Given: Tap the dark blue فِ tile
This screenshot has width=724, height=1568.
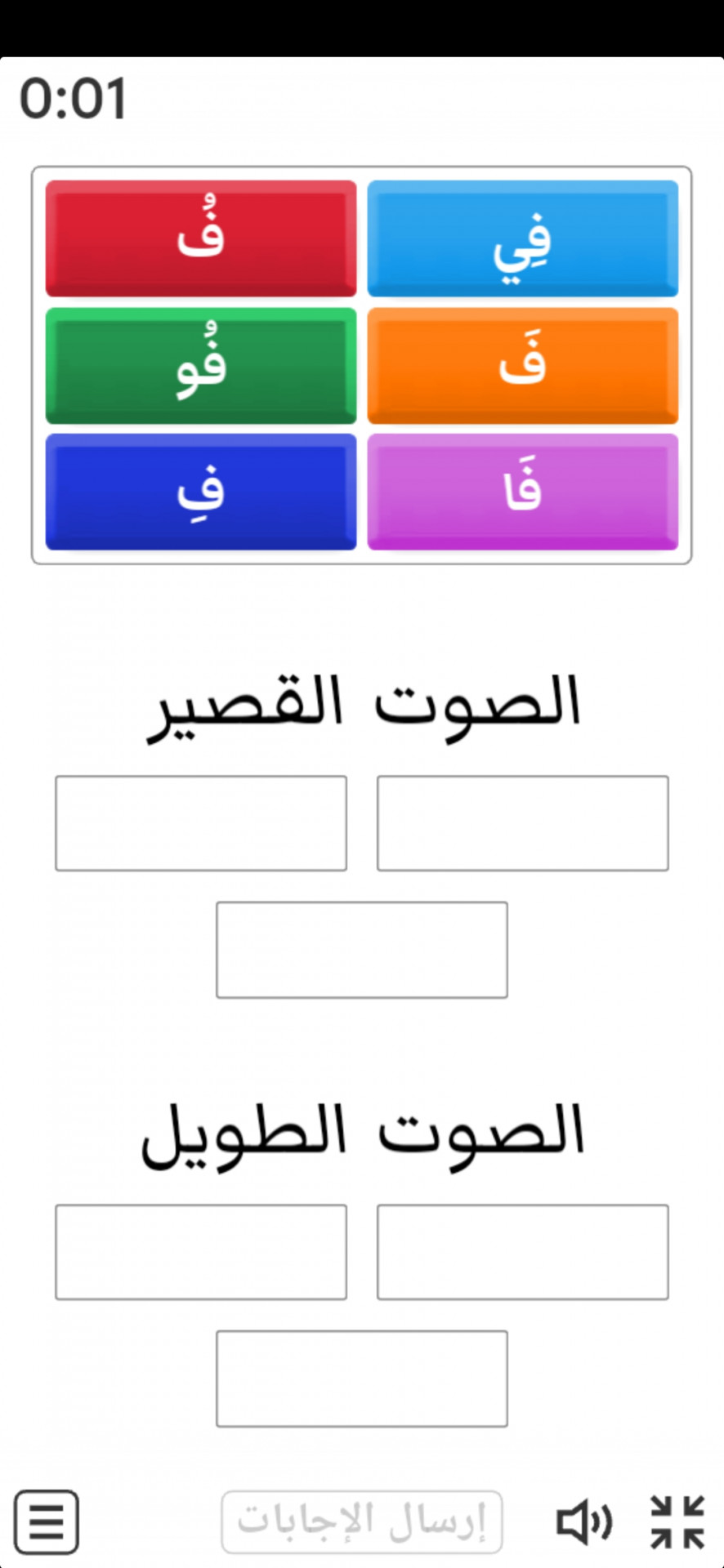Looking at the screenshot, I should pyautogui.click(x=201, y=492).
